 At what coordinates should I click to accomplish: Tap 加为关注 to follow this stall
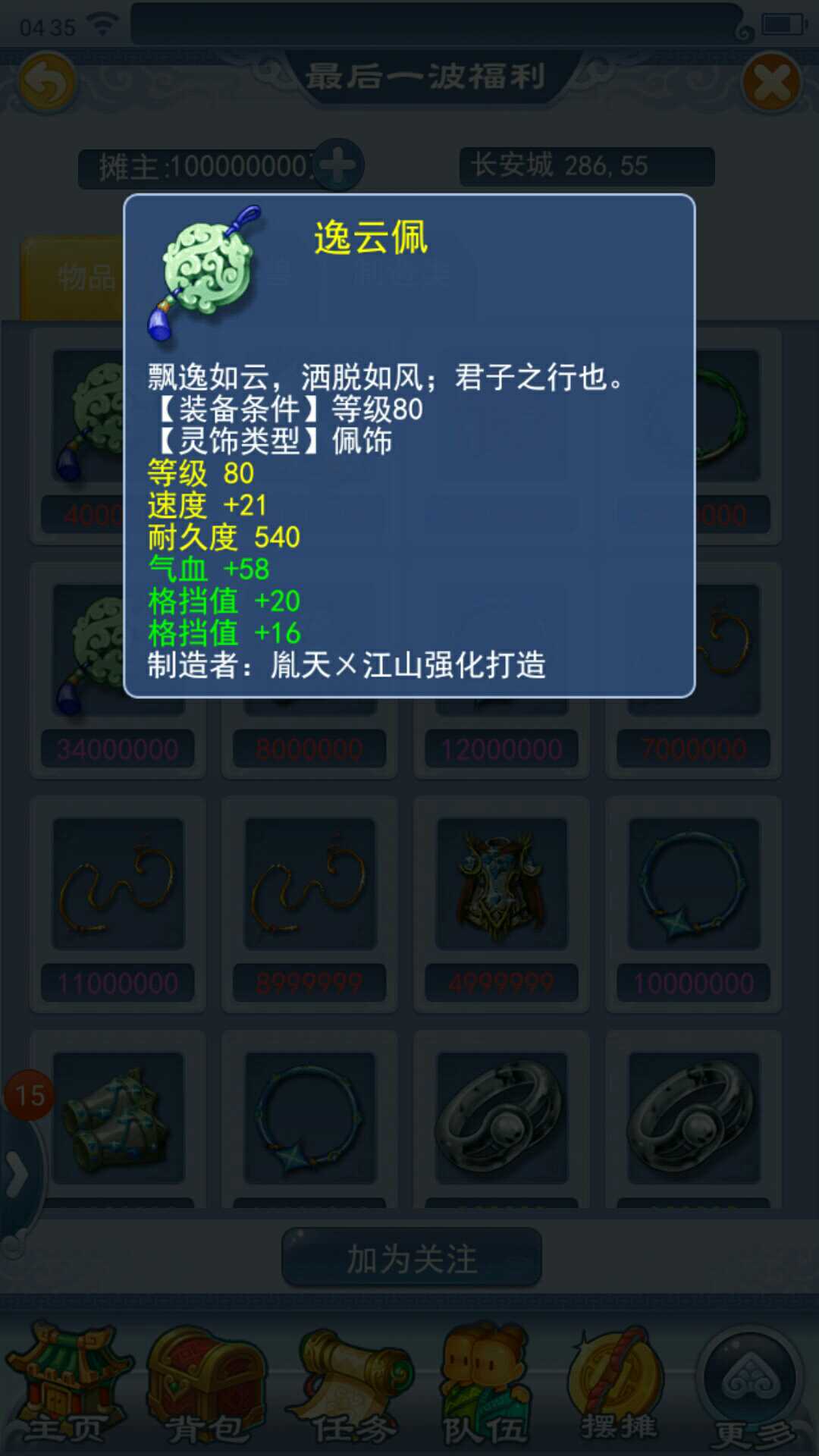412,1260
